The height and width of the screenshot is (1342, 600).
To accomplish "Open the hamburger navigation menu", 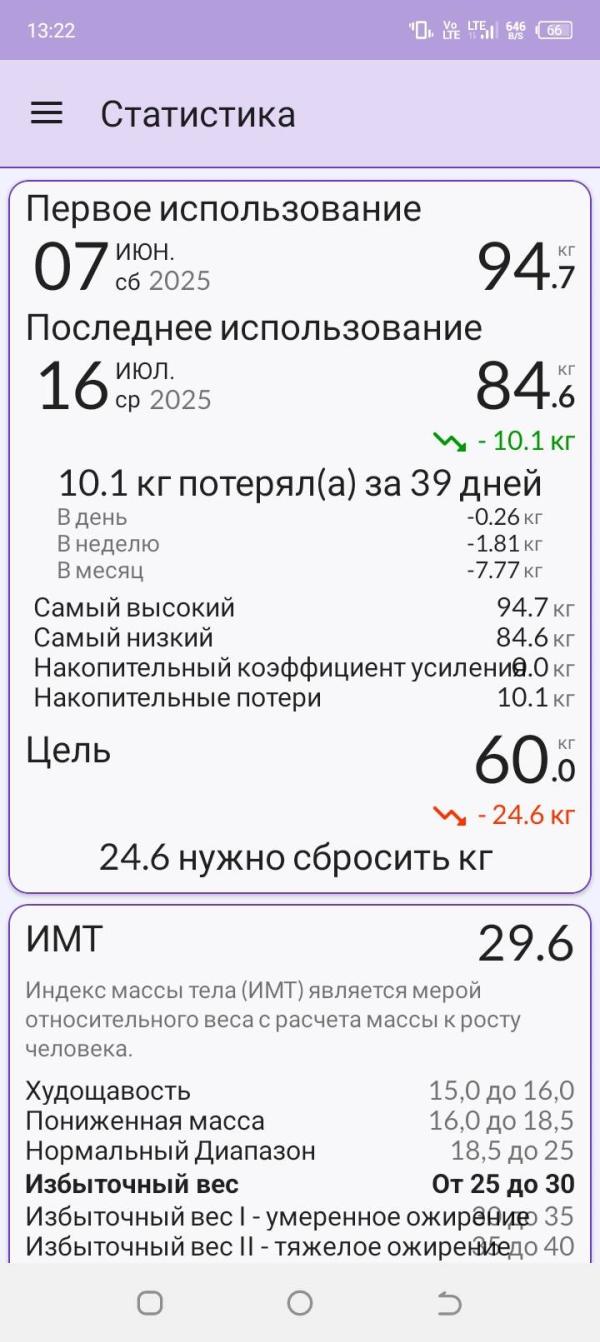I will pos(47,114).
